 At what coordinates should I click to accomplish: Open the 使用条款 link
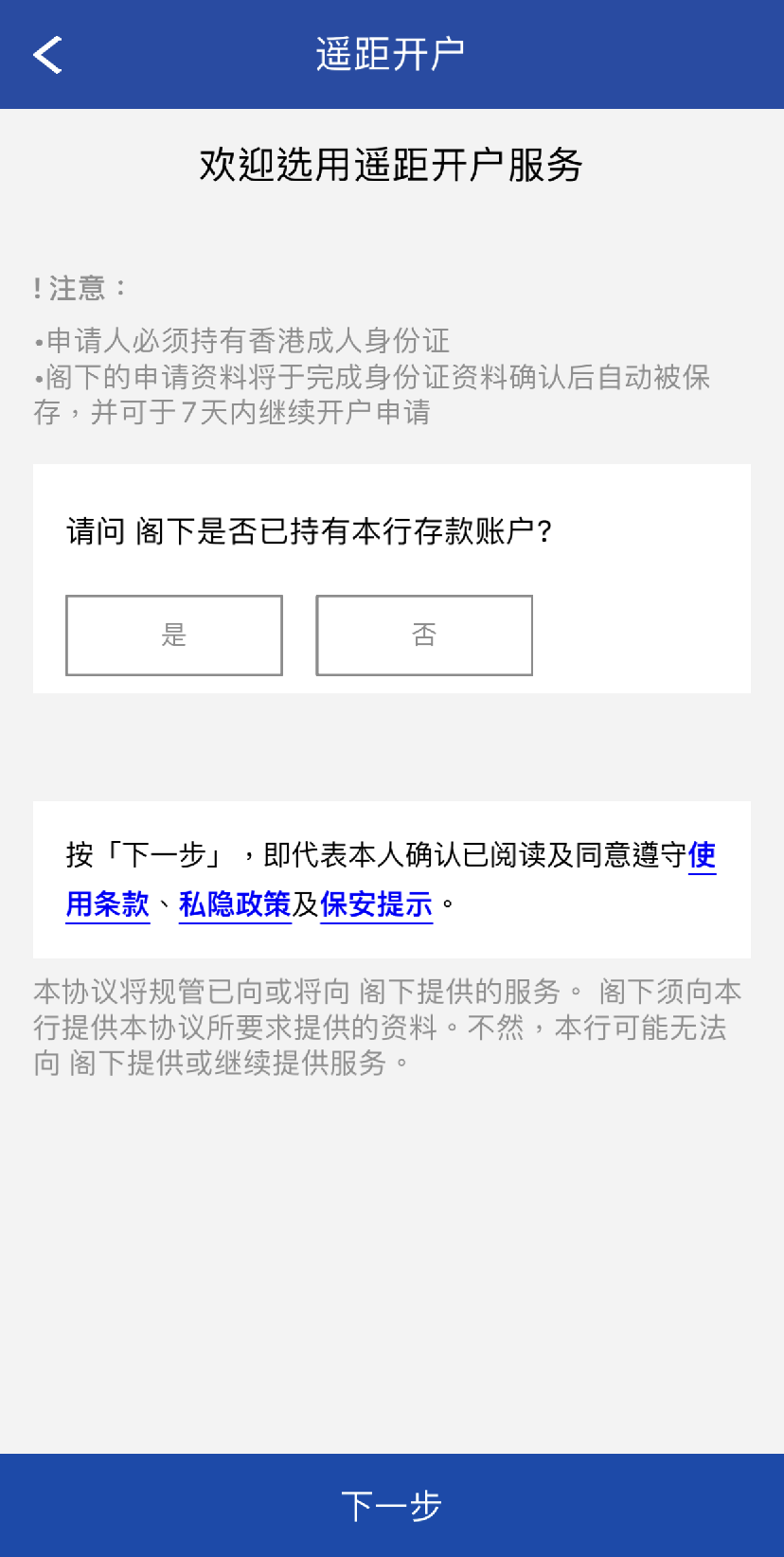108,904
